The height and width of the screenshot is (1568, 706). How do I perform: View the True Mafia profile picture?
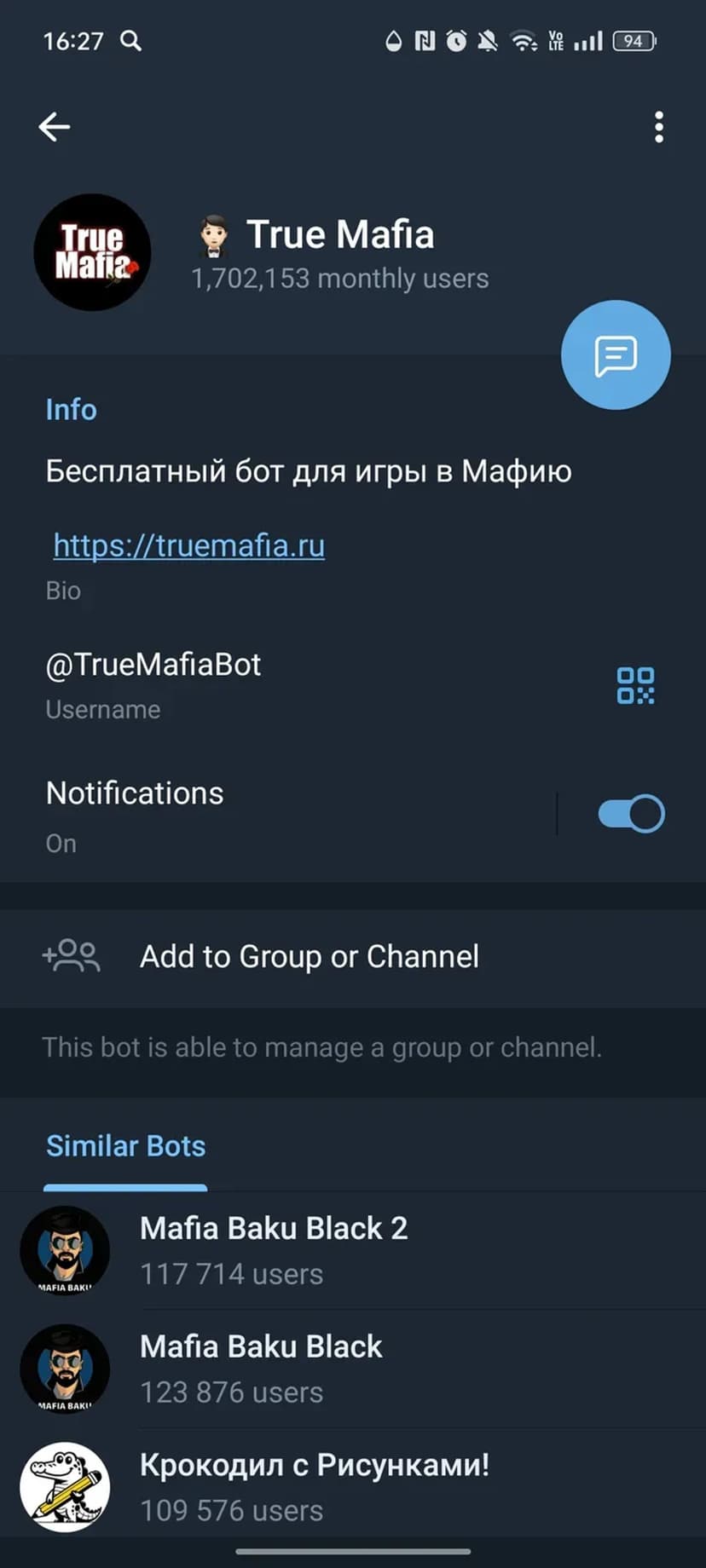[92, 252]
